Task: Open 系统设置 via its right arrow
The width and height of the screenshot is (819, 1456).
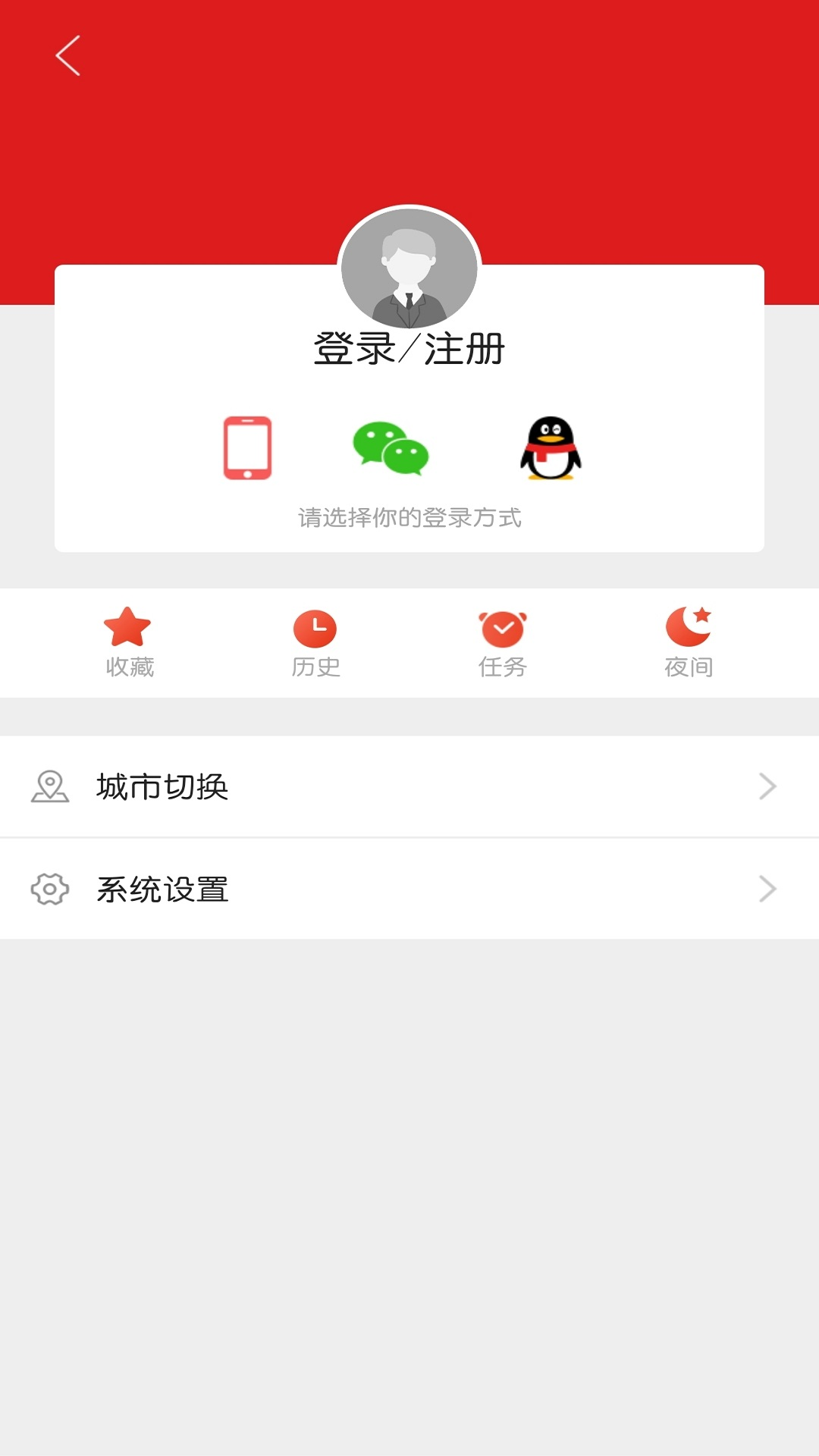Action: [x=767, y=889]
